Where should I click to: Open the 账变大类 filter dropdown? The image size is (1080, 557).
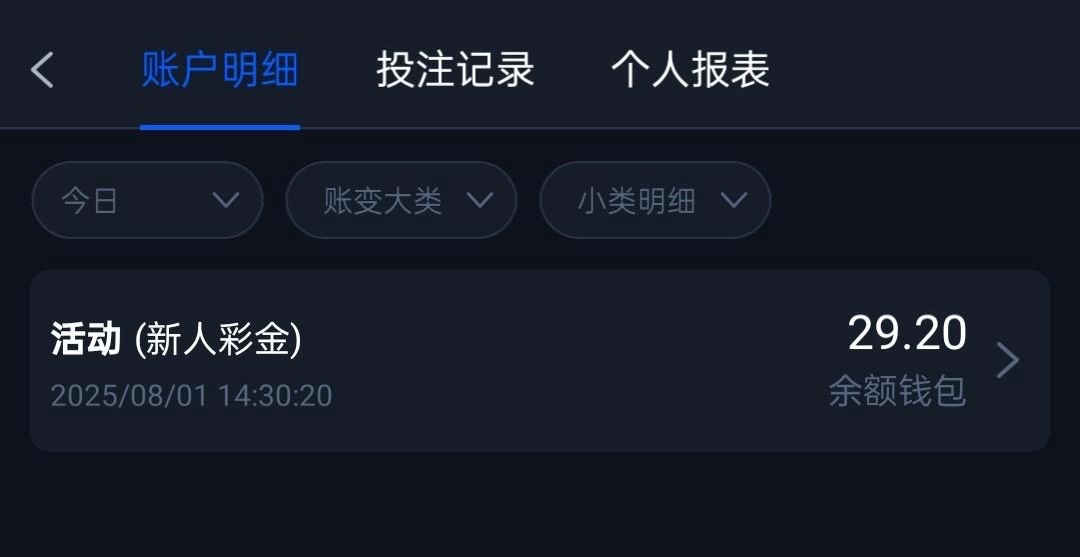click(x=401, y=200)
